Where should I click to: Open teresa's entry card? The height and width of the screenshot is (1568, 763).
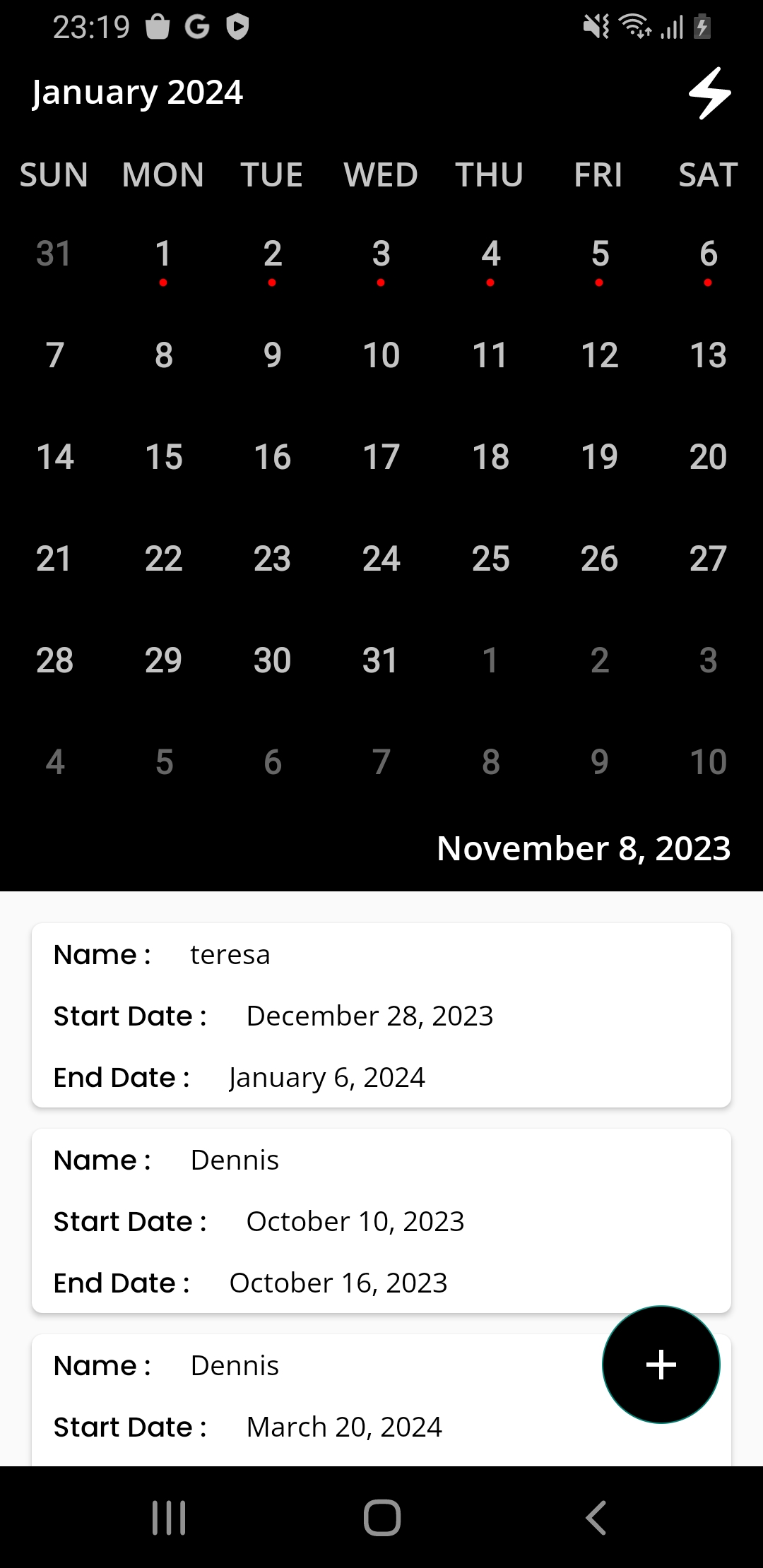tap(381, 1015)
